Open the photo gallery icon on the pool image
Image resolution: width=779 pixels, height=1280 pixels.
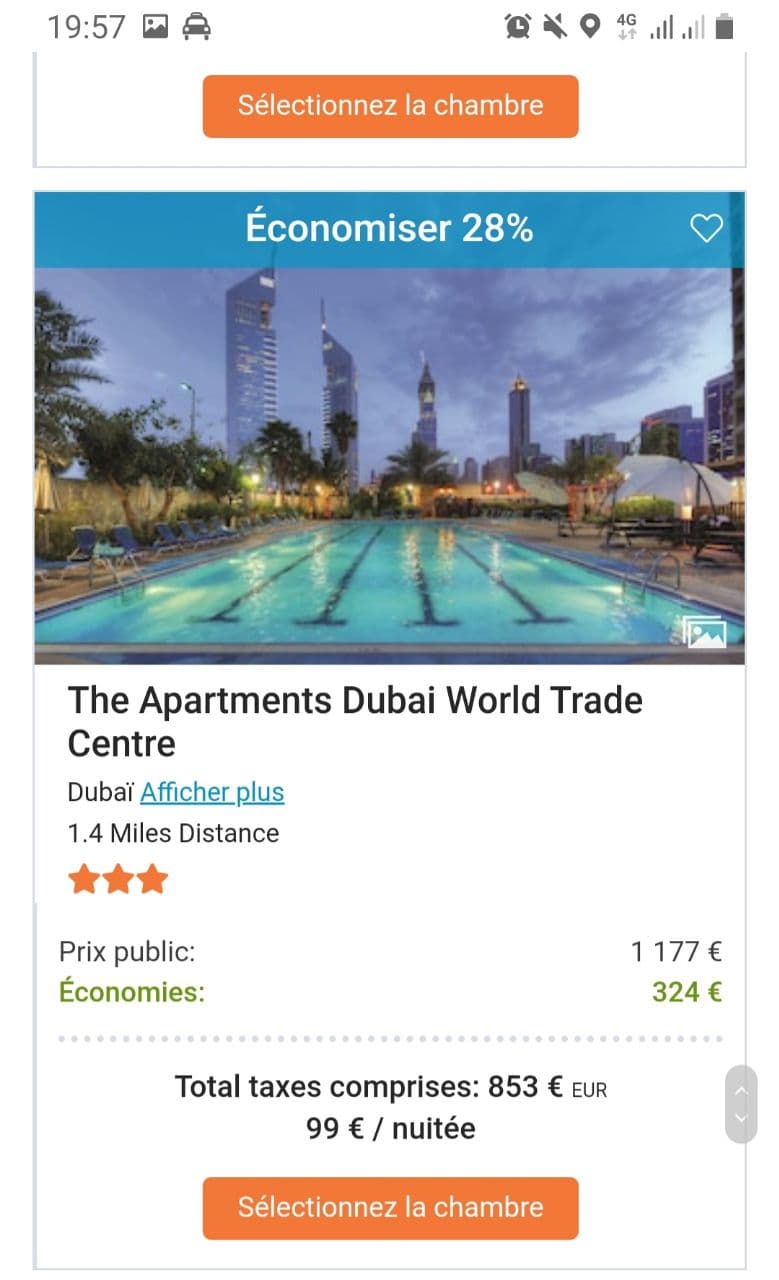point(704,632)
